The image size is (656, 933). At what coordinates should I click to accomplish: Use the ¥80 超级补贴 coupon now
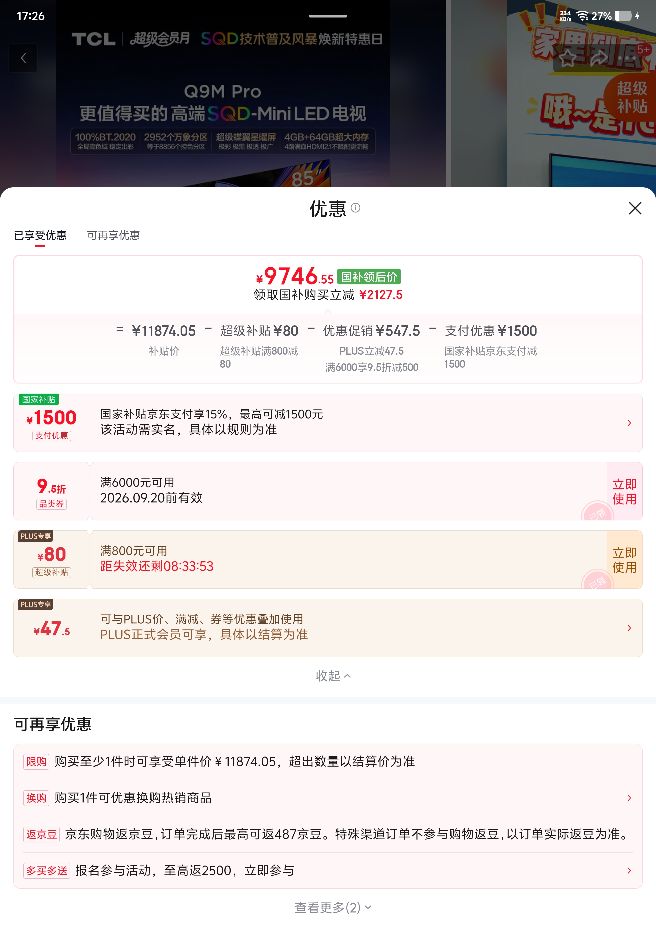(624, 560)
